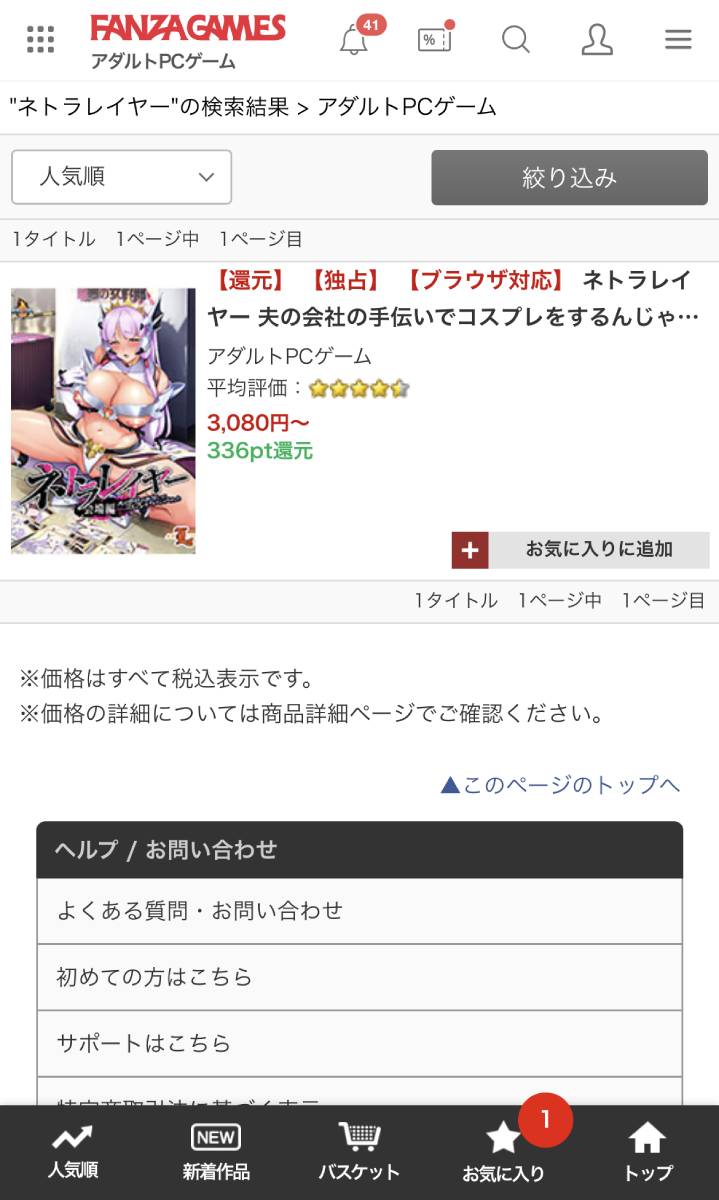
Task: Switch to the 人気順 bottom tab
Action: [72, 1152]
